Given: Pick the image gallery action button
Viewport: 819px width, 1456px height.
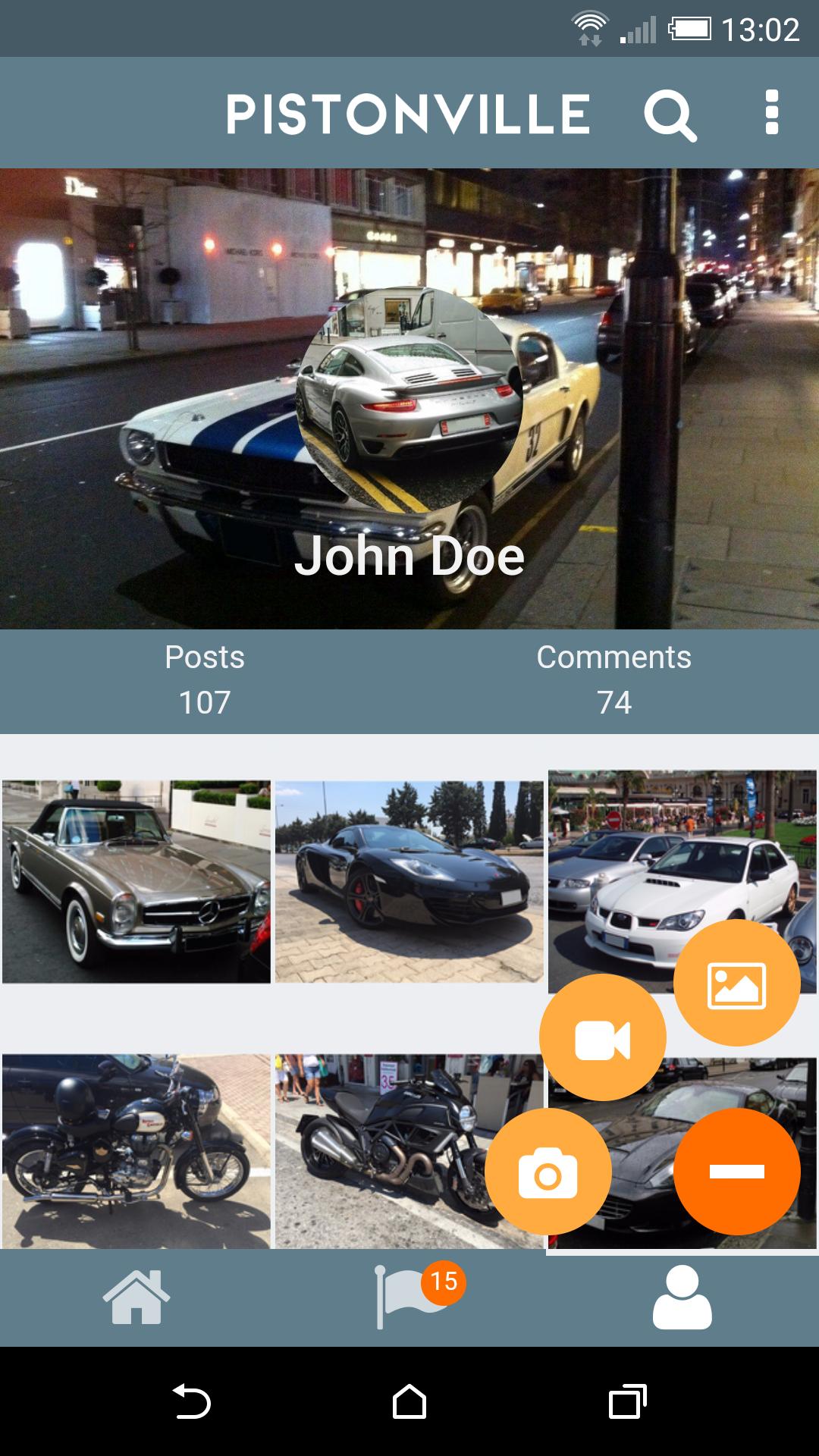Looking at the screenshot, I should (736, 983).
